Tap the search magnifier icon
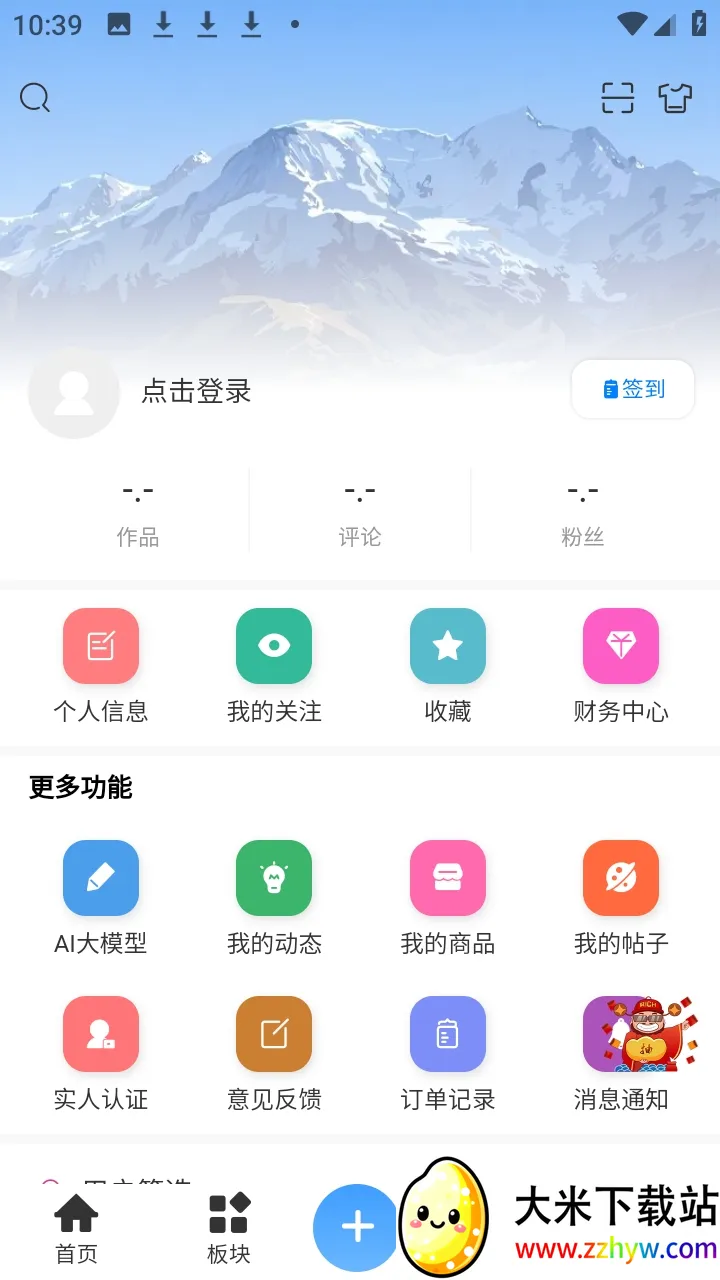 (35, 97)
